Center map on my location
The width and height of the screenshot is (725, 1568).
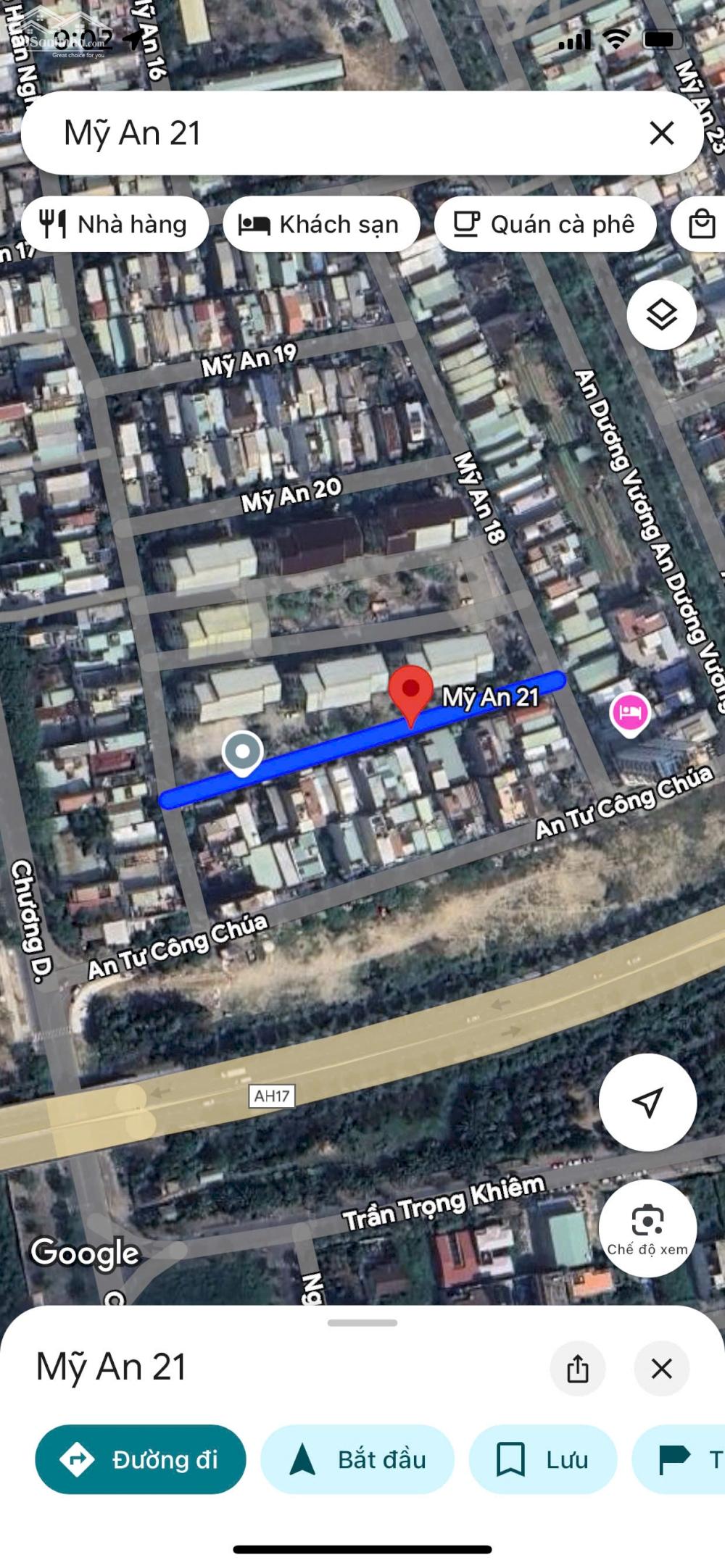647,1102
